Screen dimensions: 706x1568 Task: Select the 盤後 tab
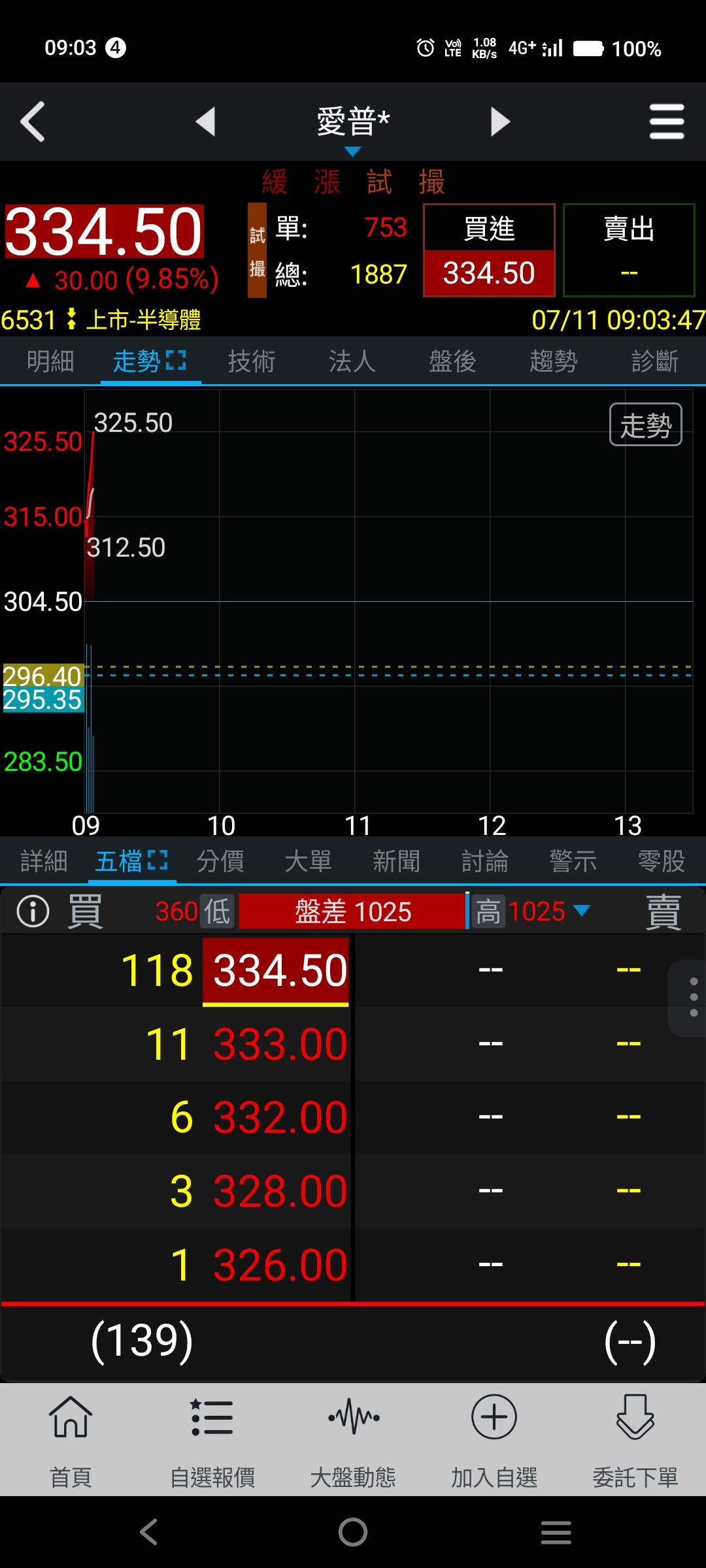click(x=452, y=361)
